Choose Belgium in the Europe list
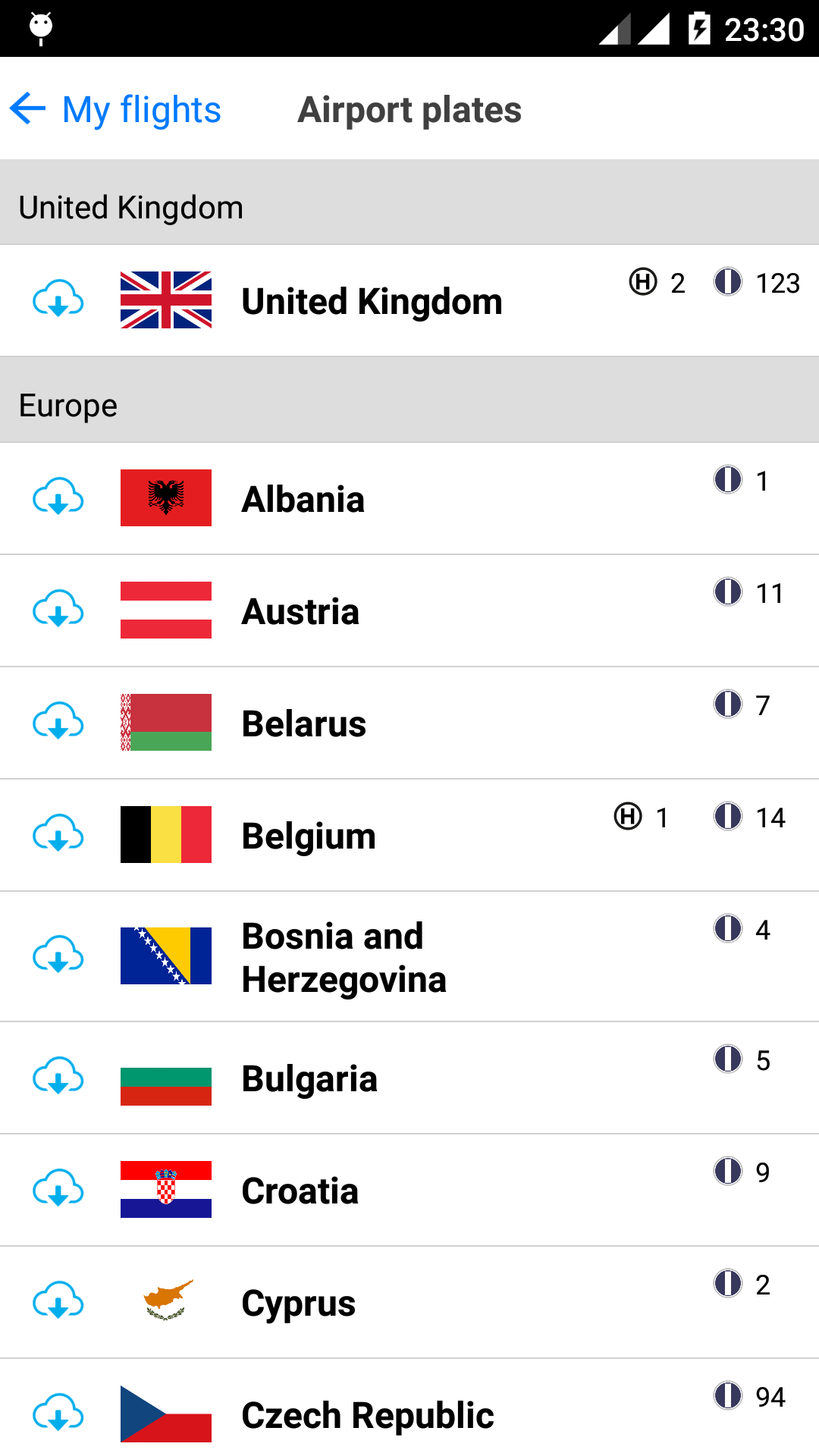 (x=309, y=836)
